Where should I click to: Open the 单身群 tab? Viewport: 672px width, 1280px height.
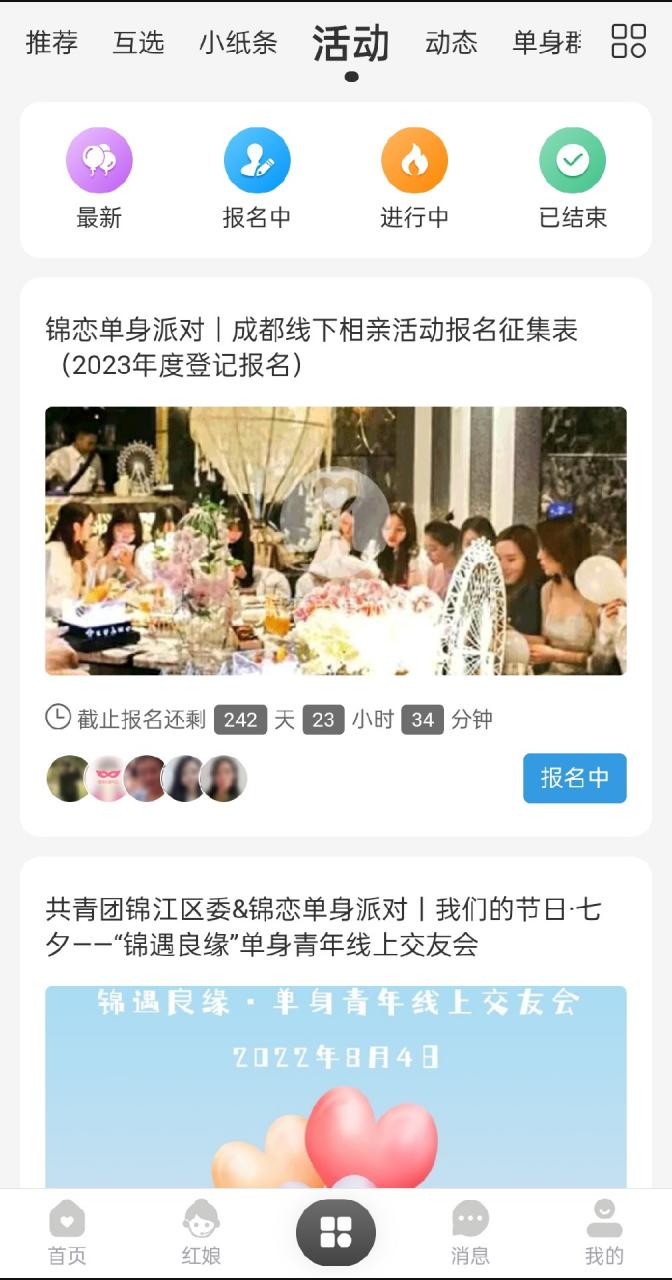pos(546,43)
